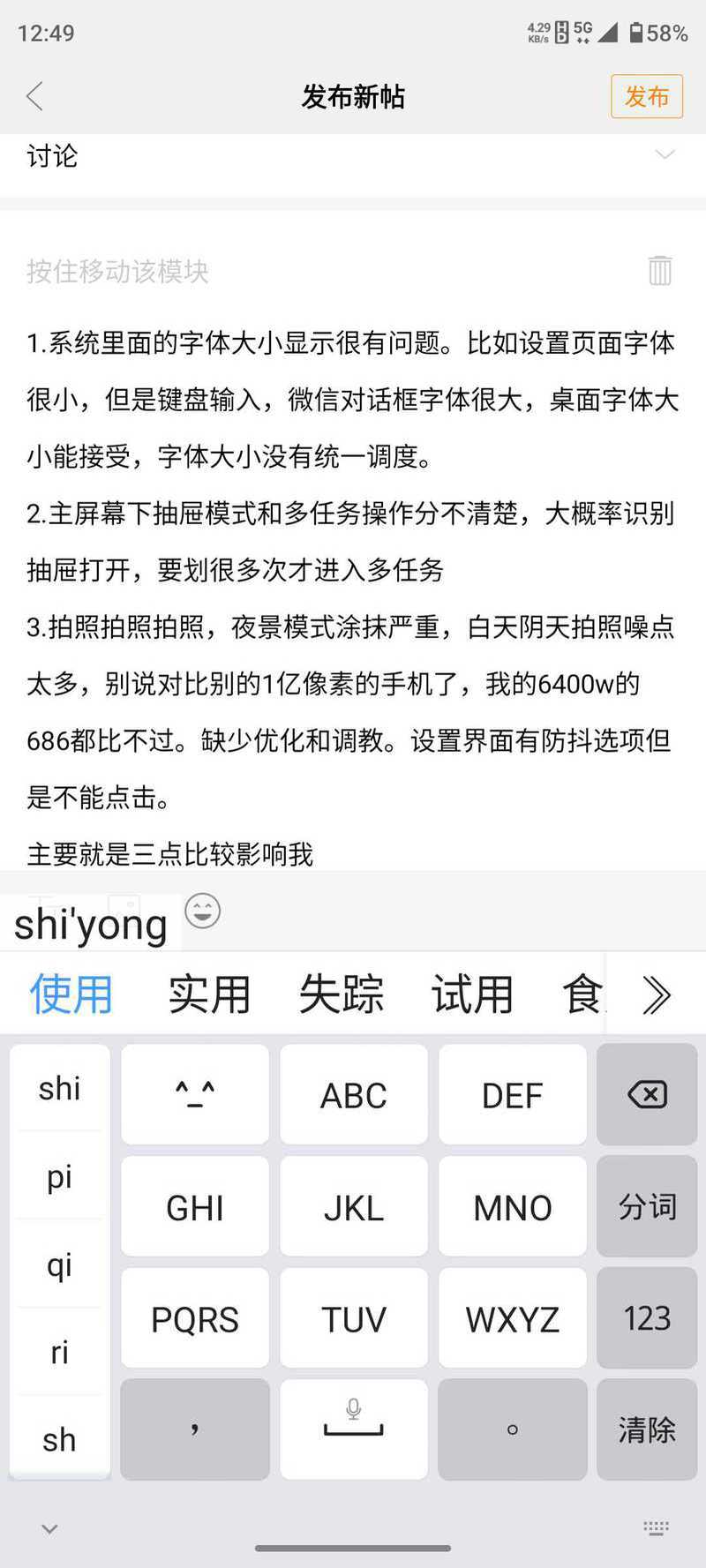
Task: Hide the keyboard with the down chevron
Action: tap(49, 1529)
